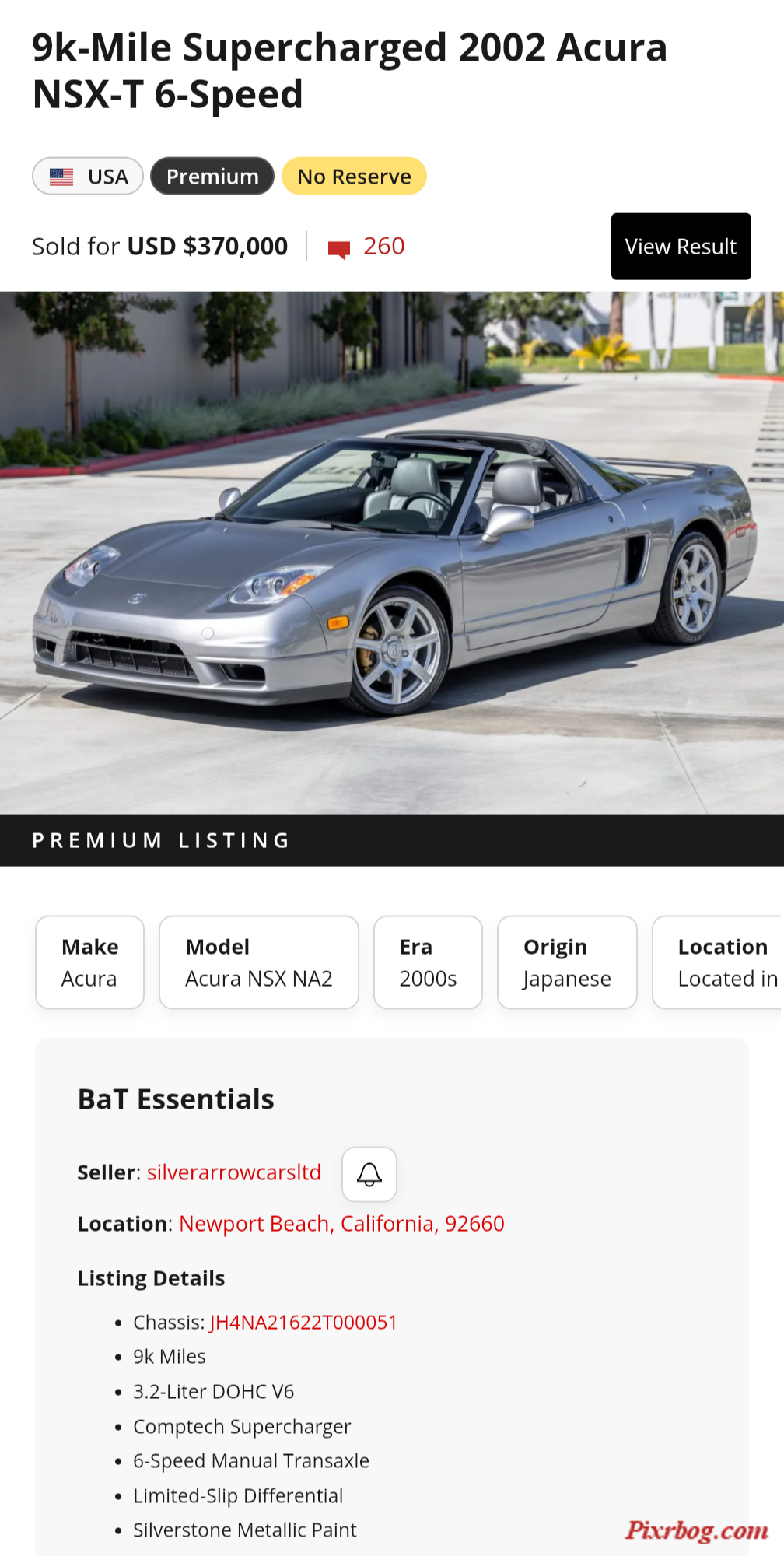Viewport: 784px width, 1556px height.
Task: Tap the Premium badge chip
Action: point(212,177)
